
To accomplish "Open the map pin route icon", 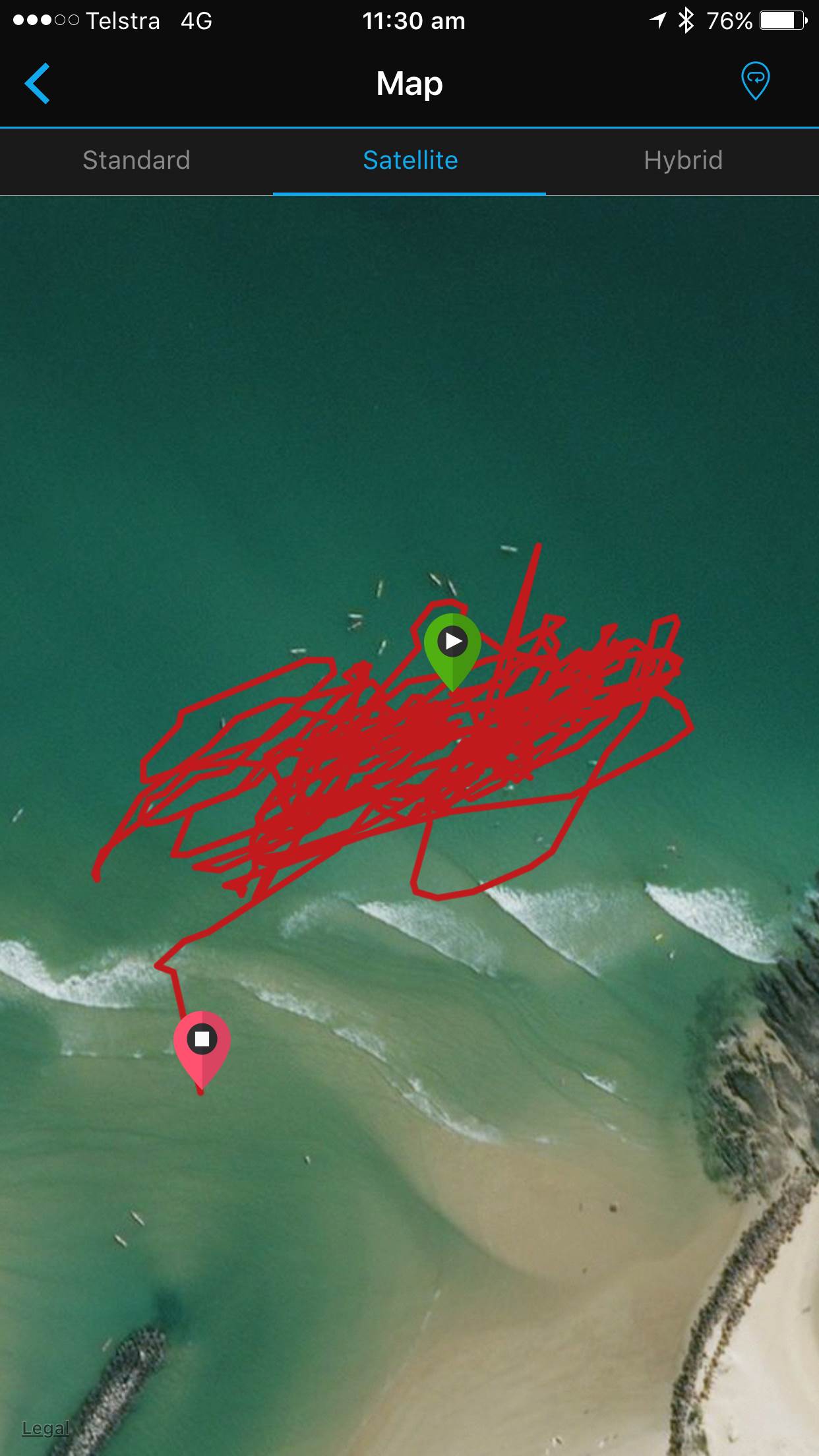I will pos(755,82).
